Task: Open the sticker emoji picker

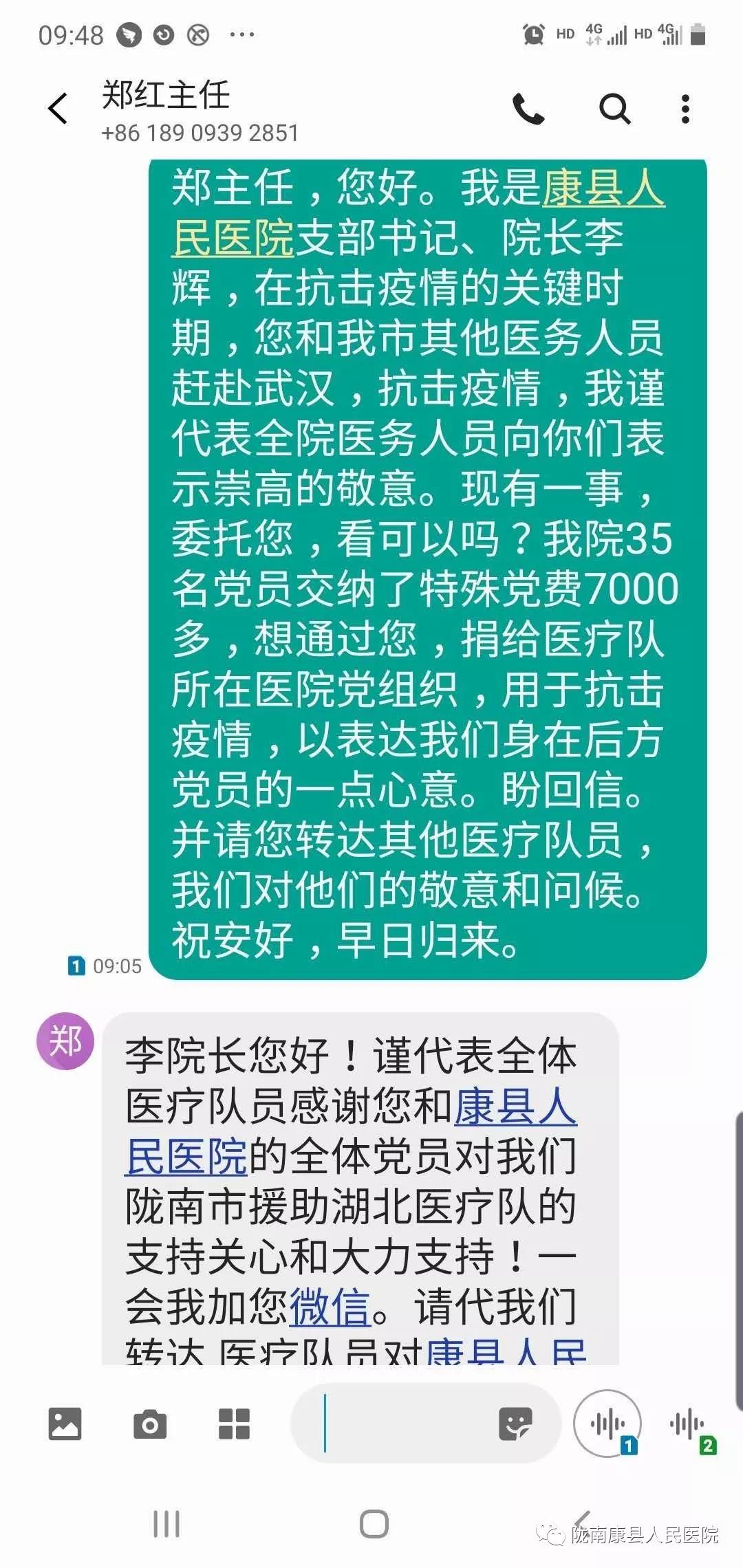Action: pos(515,1424)
